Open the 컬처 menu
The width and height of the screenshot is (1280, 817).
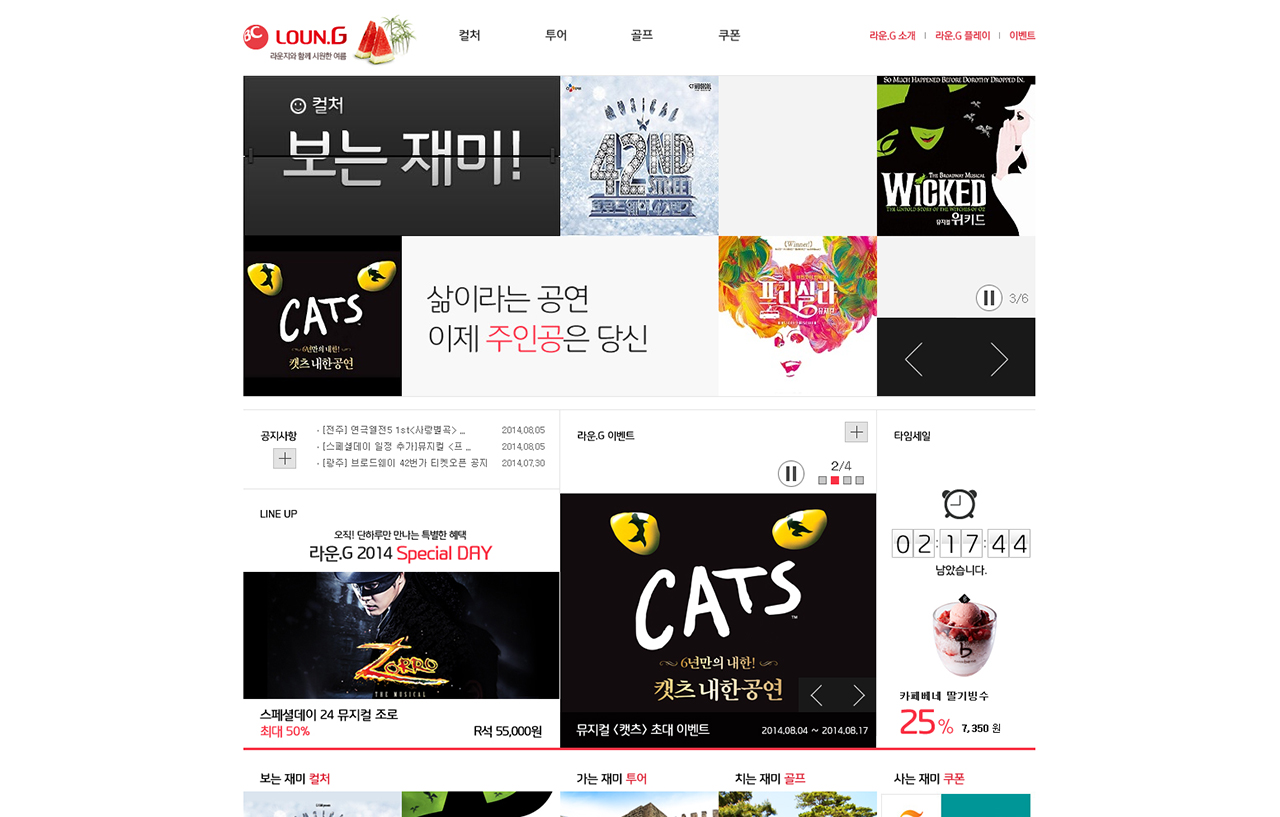[469, 35]
